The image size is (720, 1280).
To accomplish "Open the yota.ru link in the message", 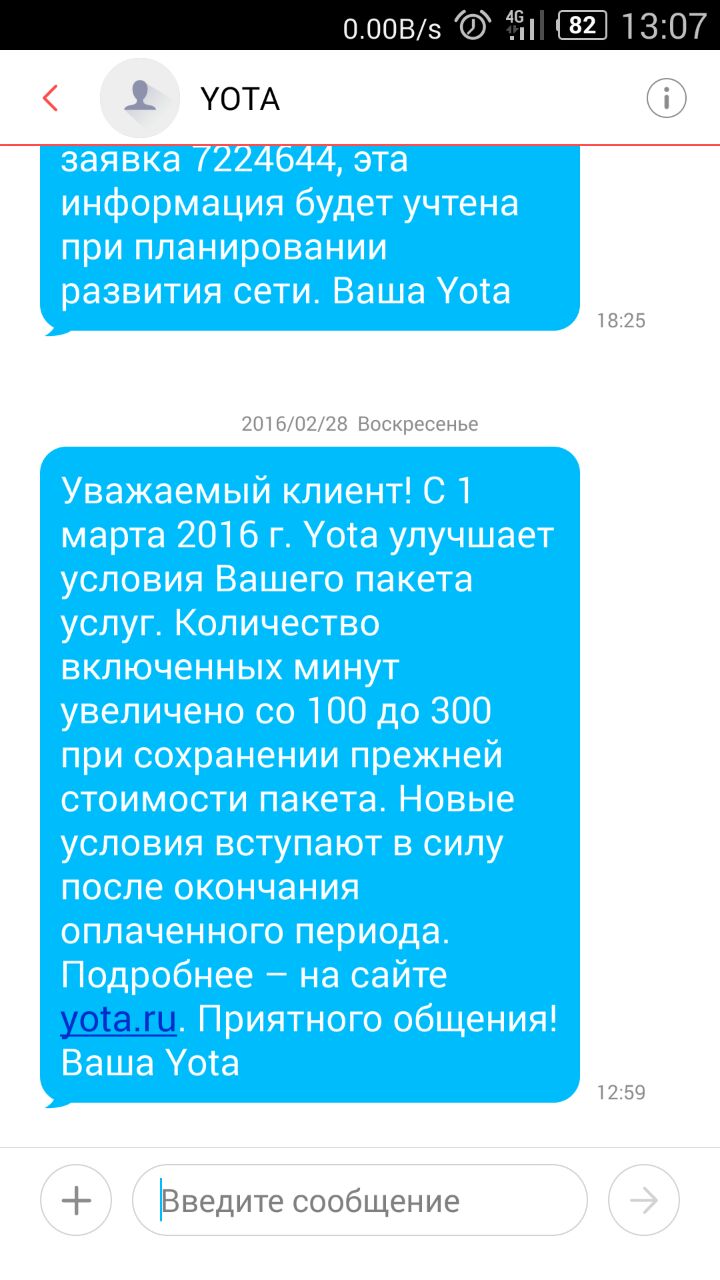I will 118,1019.
